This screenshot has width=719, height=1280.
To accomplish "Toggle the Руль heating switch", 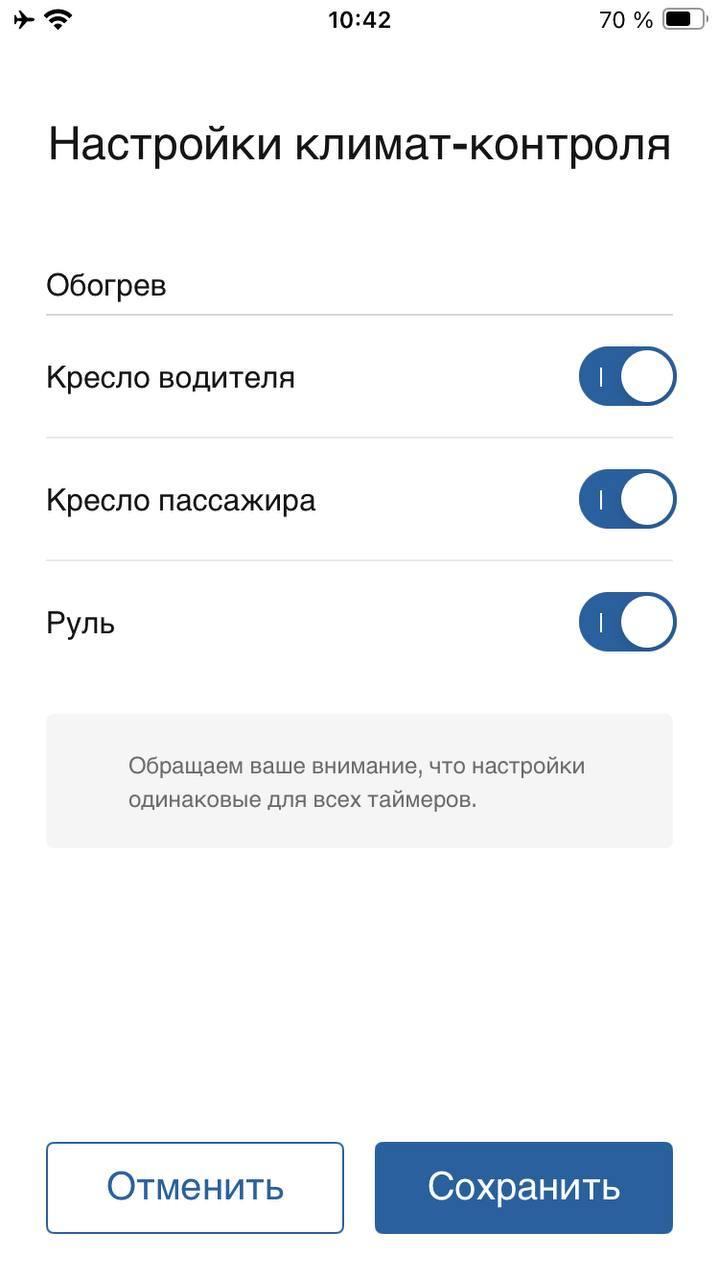I will [x=627, y=622].
